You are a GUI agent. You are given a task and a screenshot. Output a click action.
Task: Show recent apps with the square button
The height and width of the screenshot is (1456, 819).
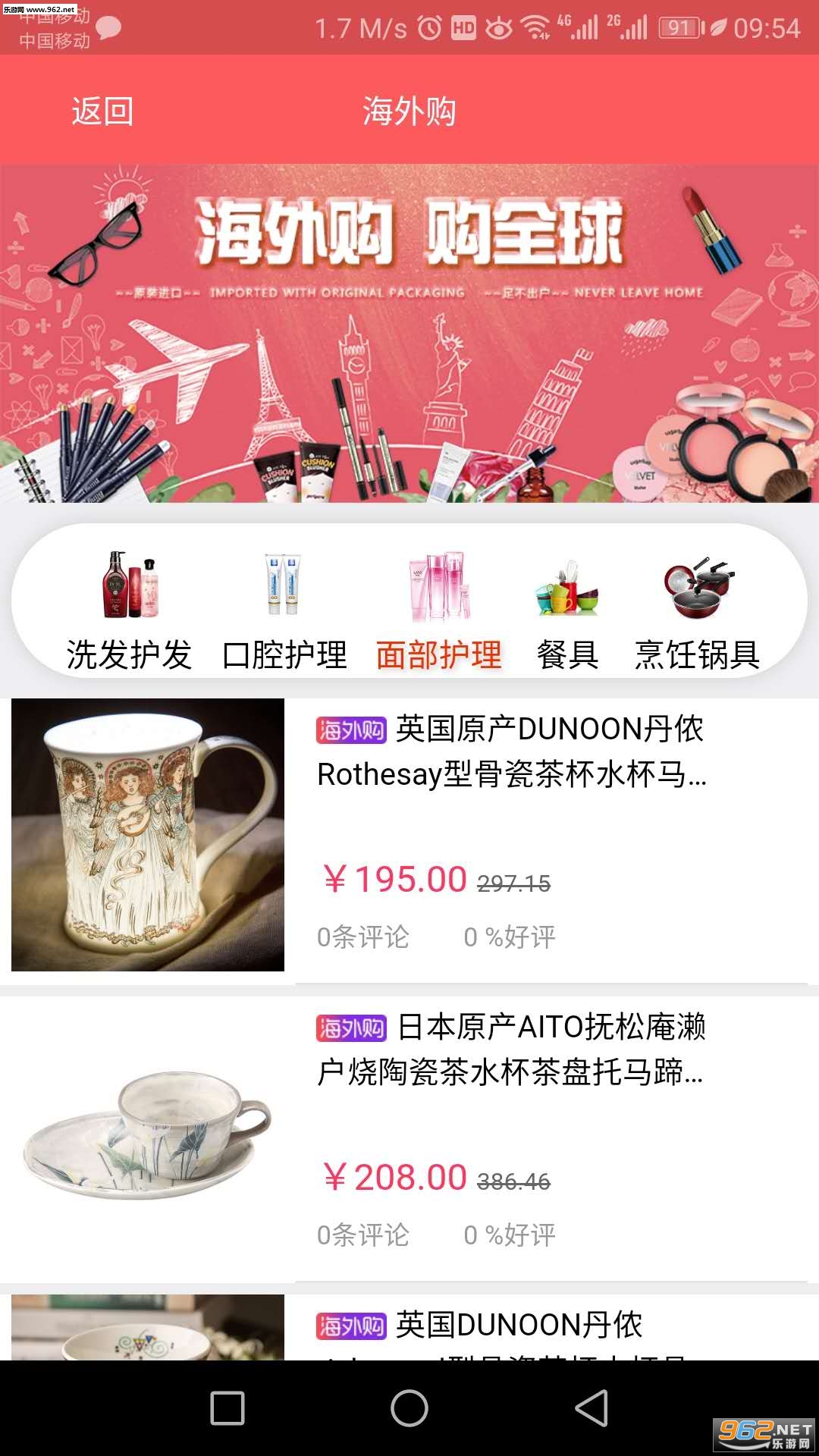pyautogui.click(x=227, y=1408)
